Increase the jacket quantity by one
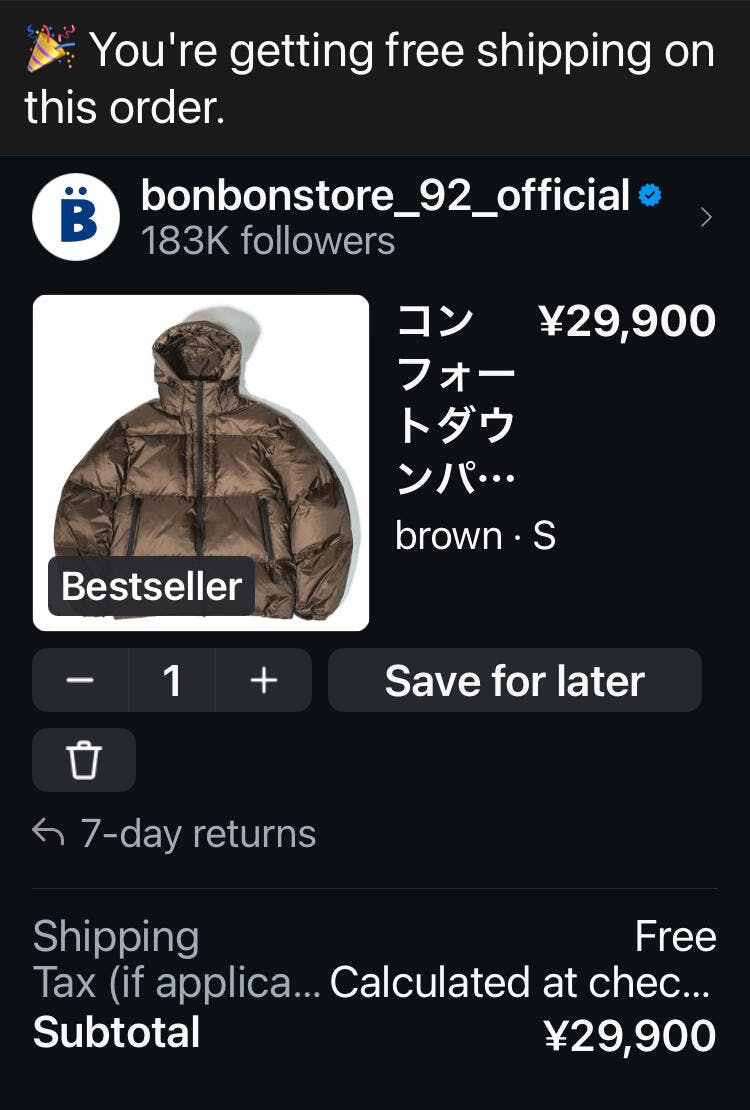 (263, 680)
